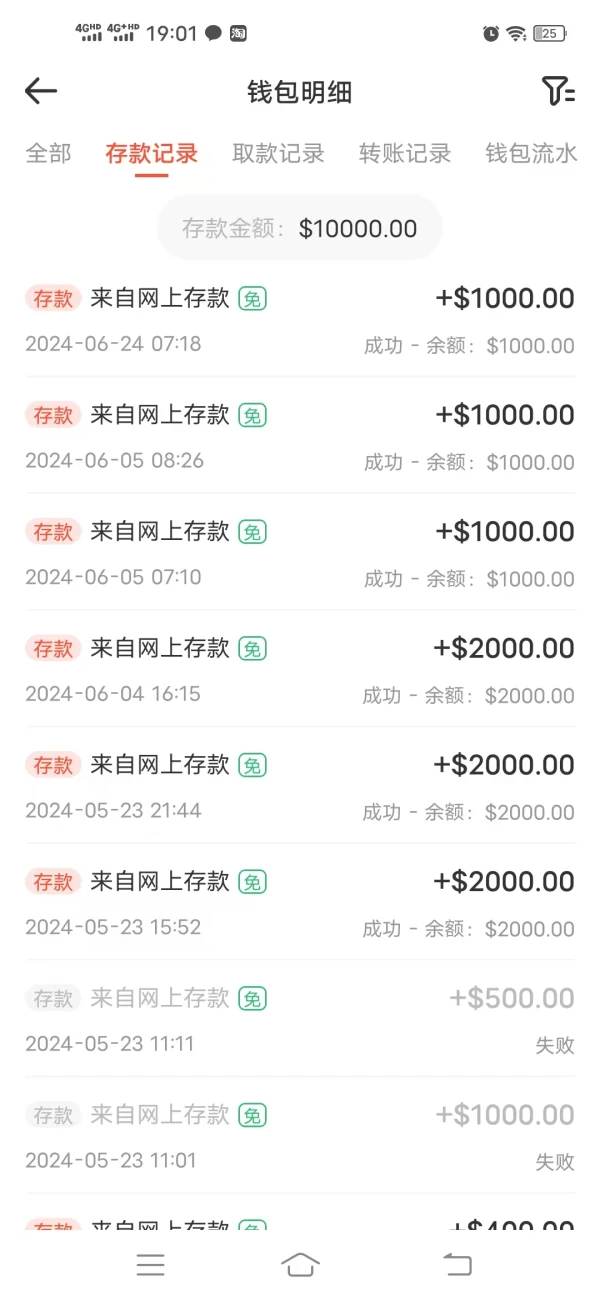View the failed $500 deposit record
This screenshot has height=1300, width=600.
300,1020
